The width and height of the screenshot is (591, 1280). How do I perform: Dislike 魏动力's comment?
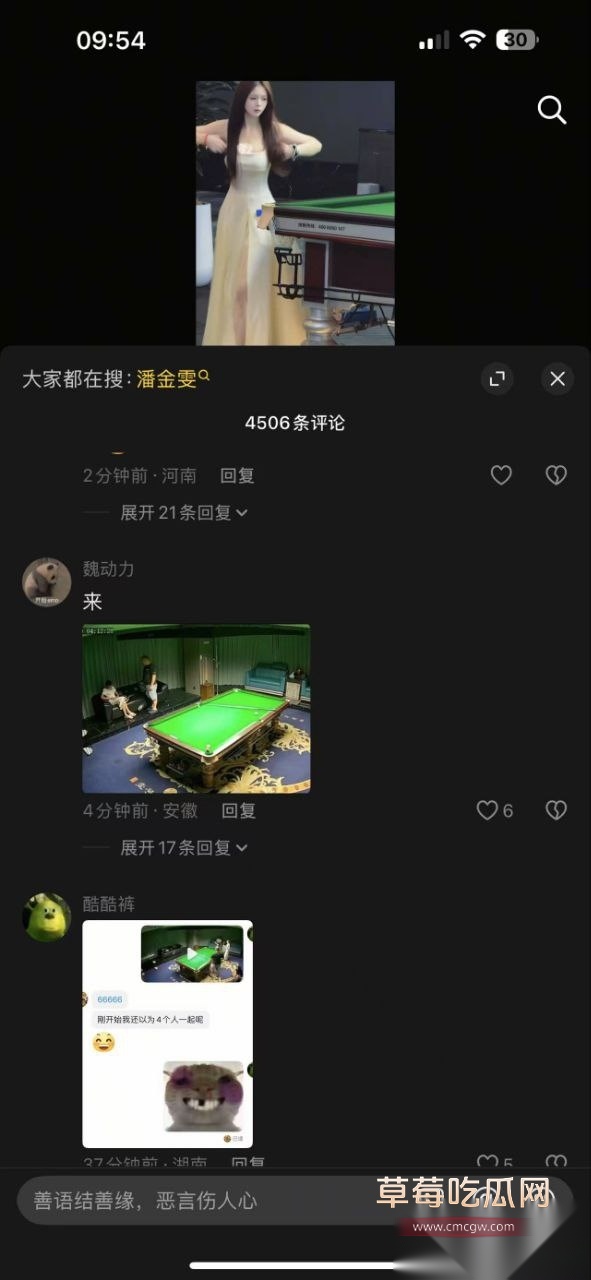[556, 810]
